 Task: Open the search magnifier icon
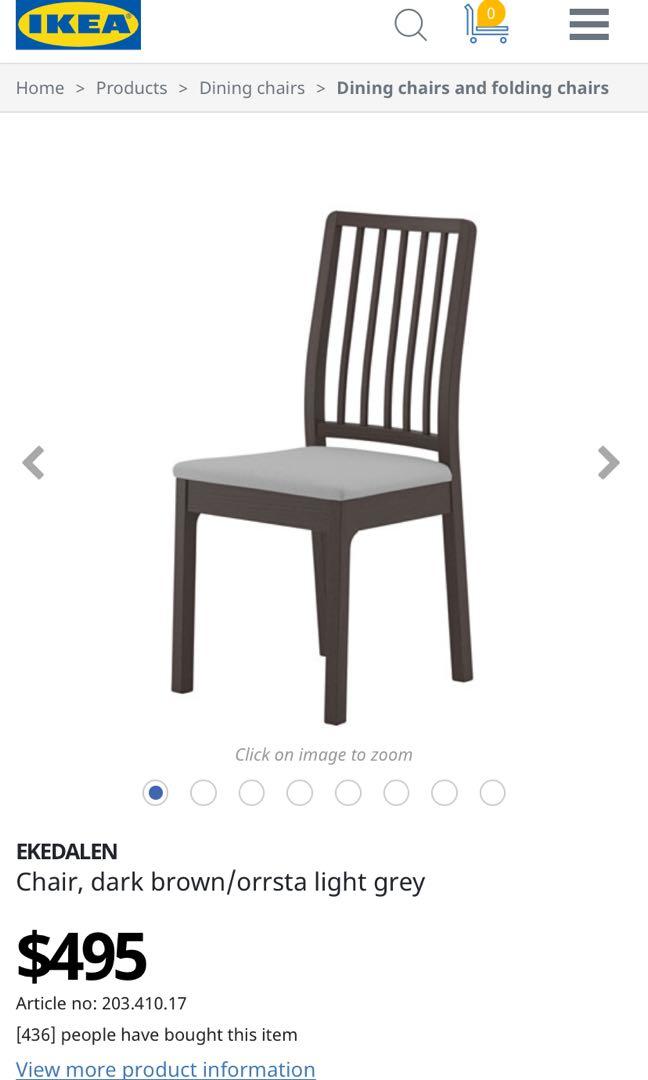tap(410, 24)
